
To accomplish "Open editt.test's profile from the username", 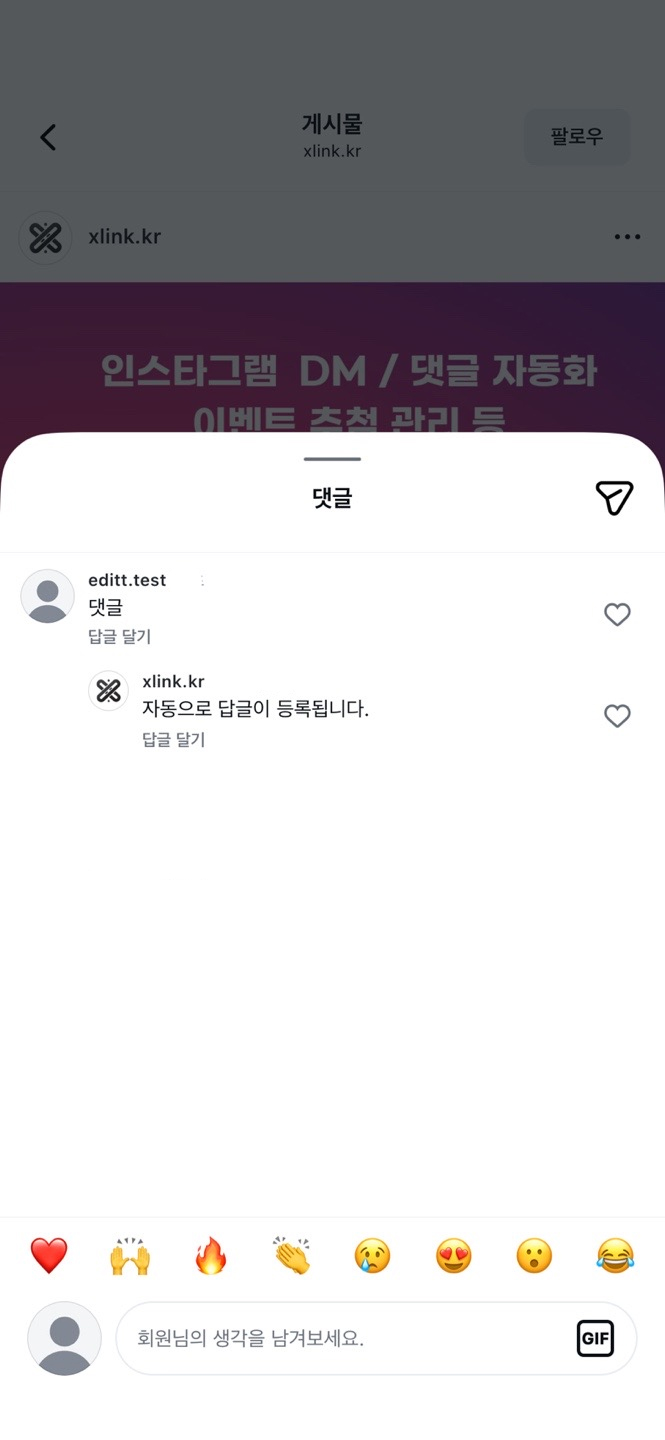I will [127, 581].
